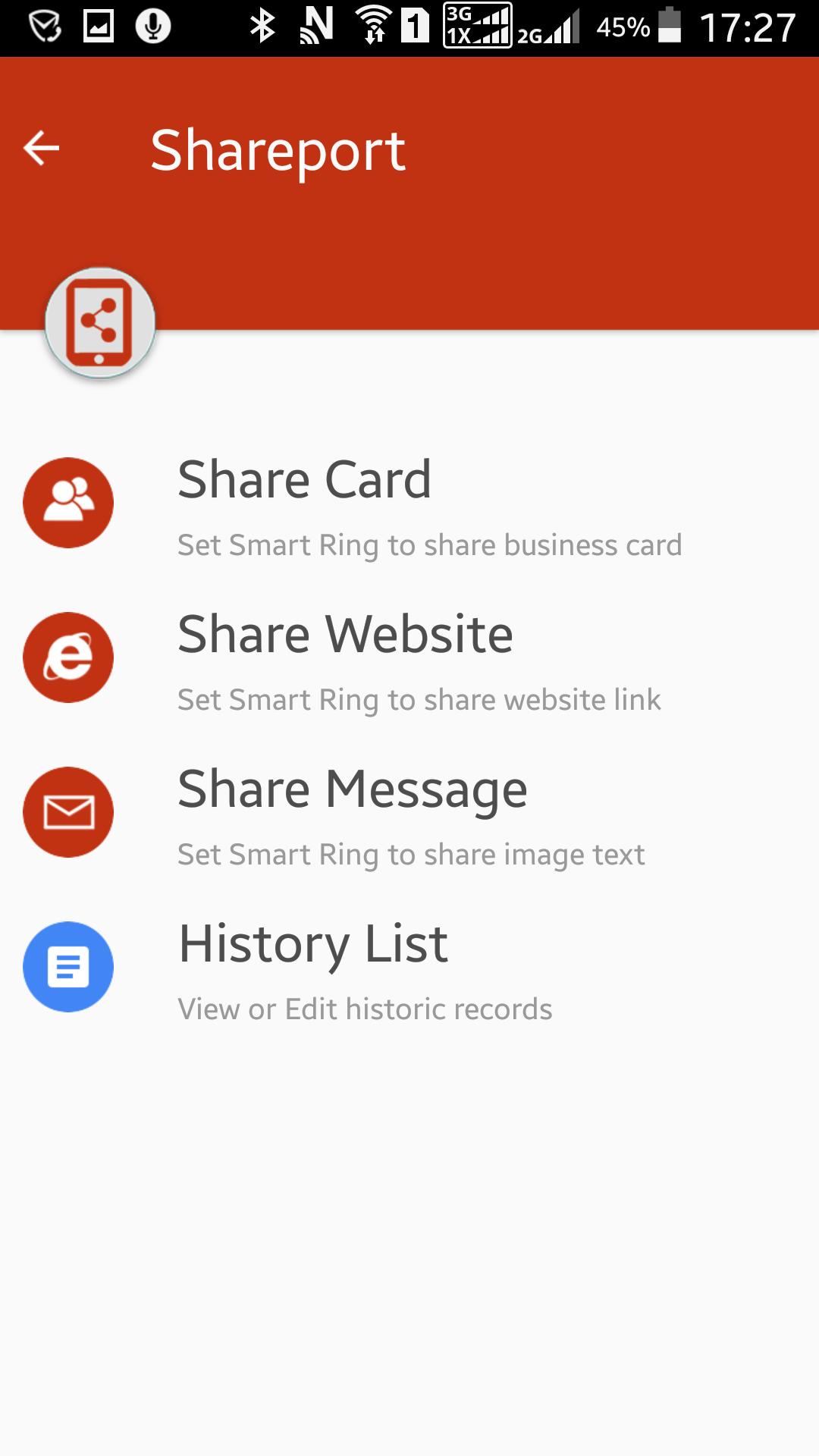View the History List records

click(x=312, y=968)
